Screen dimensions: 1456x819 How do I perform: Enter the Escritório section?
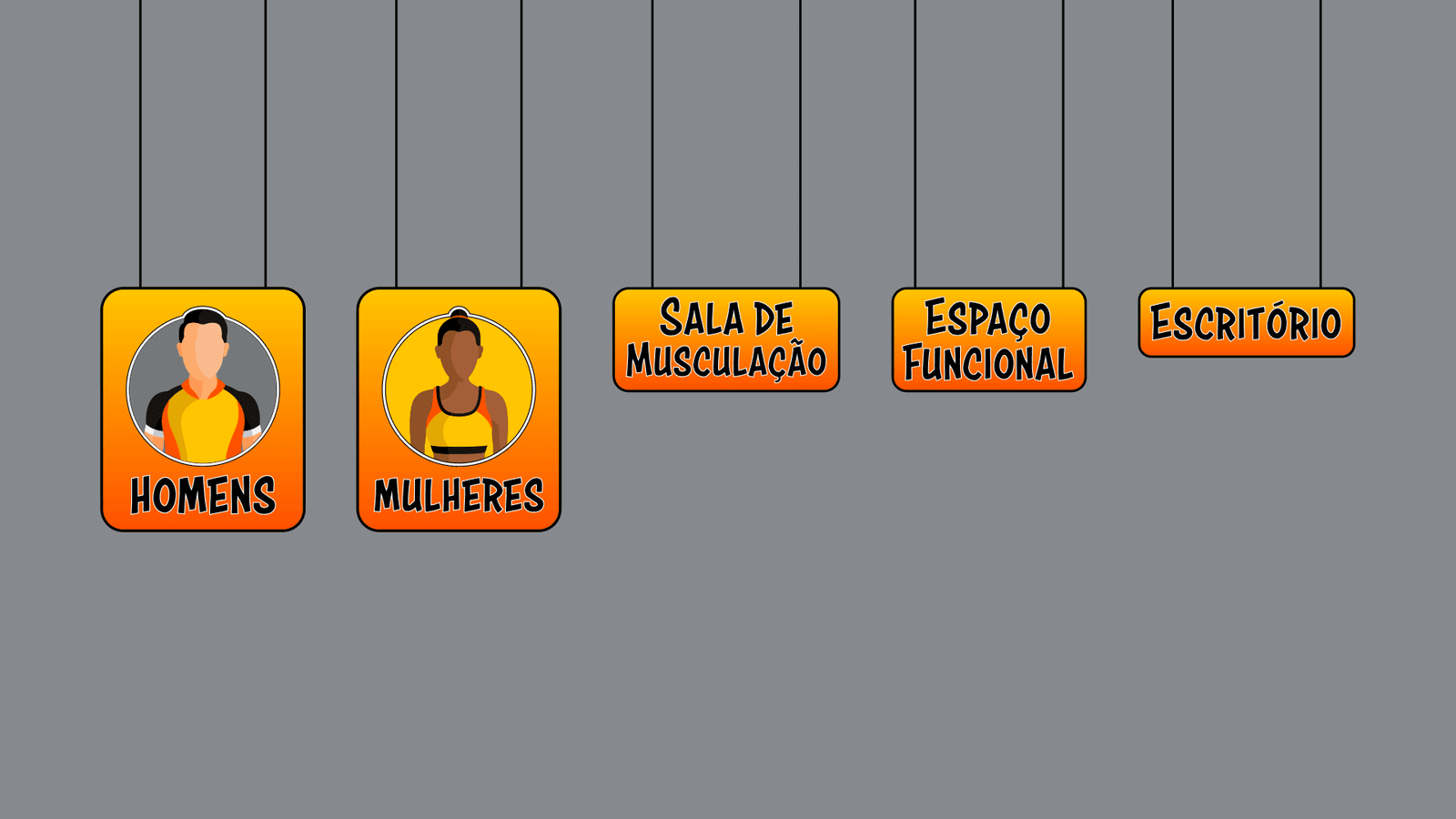(x=1246, y=323)
